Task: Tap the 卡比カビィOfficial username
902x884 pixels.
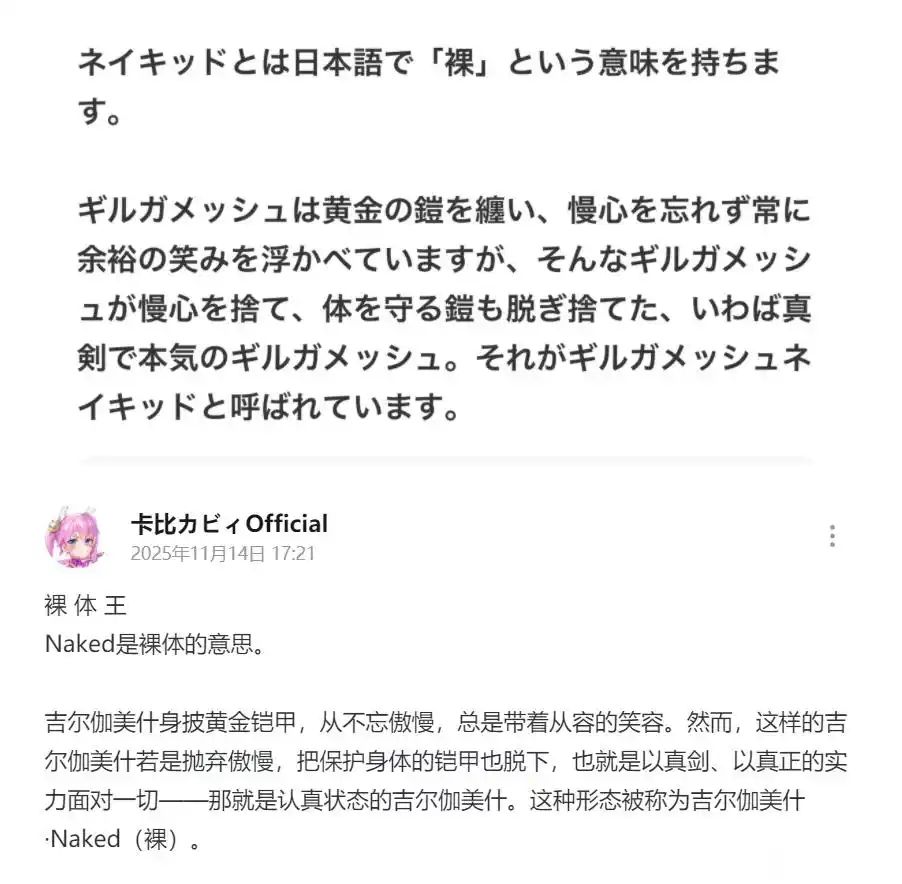Action: tap(229, 523)
